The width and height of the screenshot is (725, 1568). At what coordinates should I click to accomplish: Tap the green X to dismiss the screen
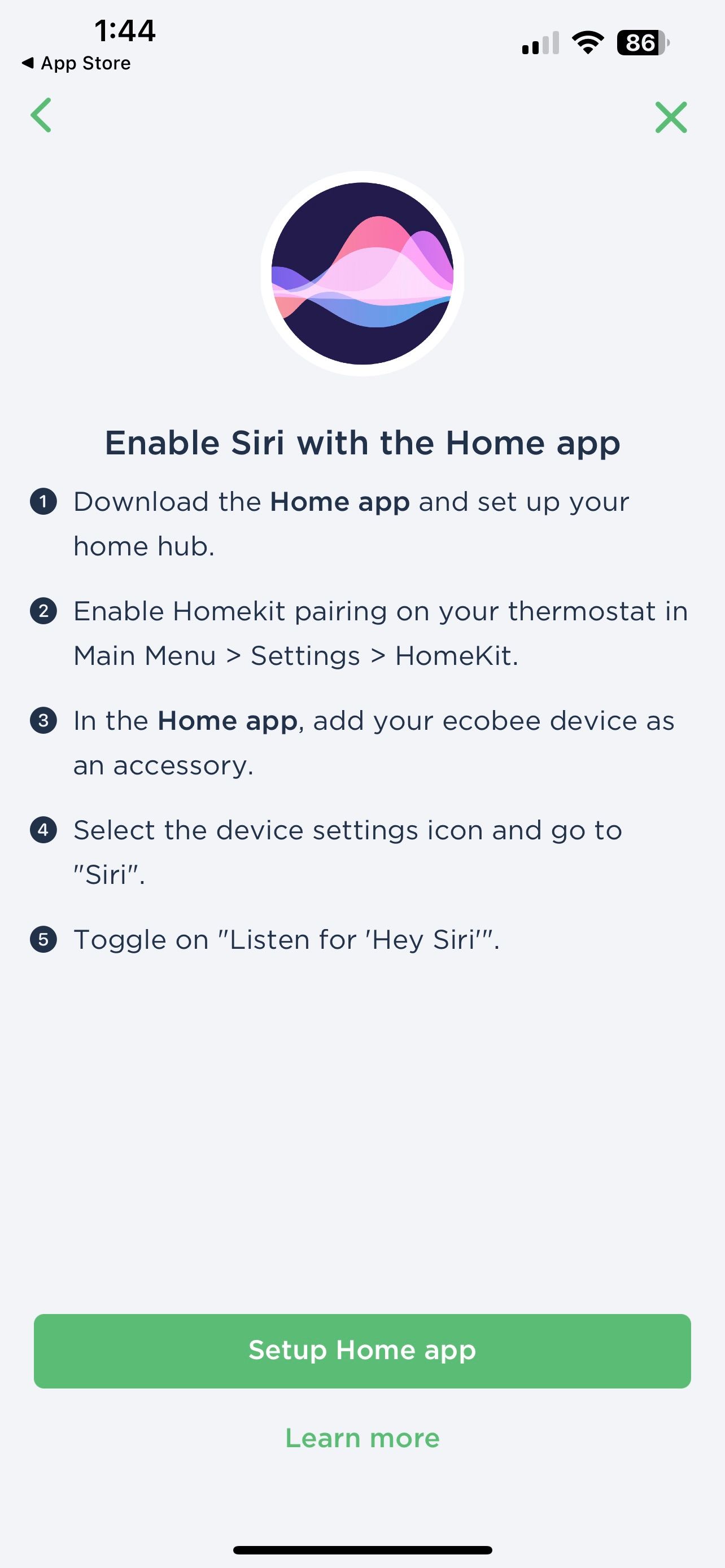pos(670,117)
